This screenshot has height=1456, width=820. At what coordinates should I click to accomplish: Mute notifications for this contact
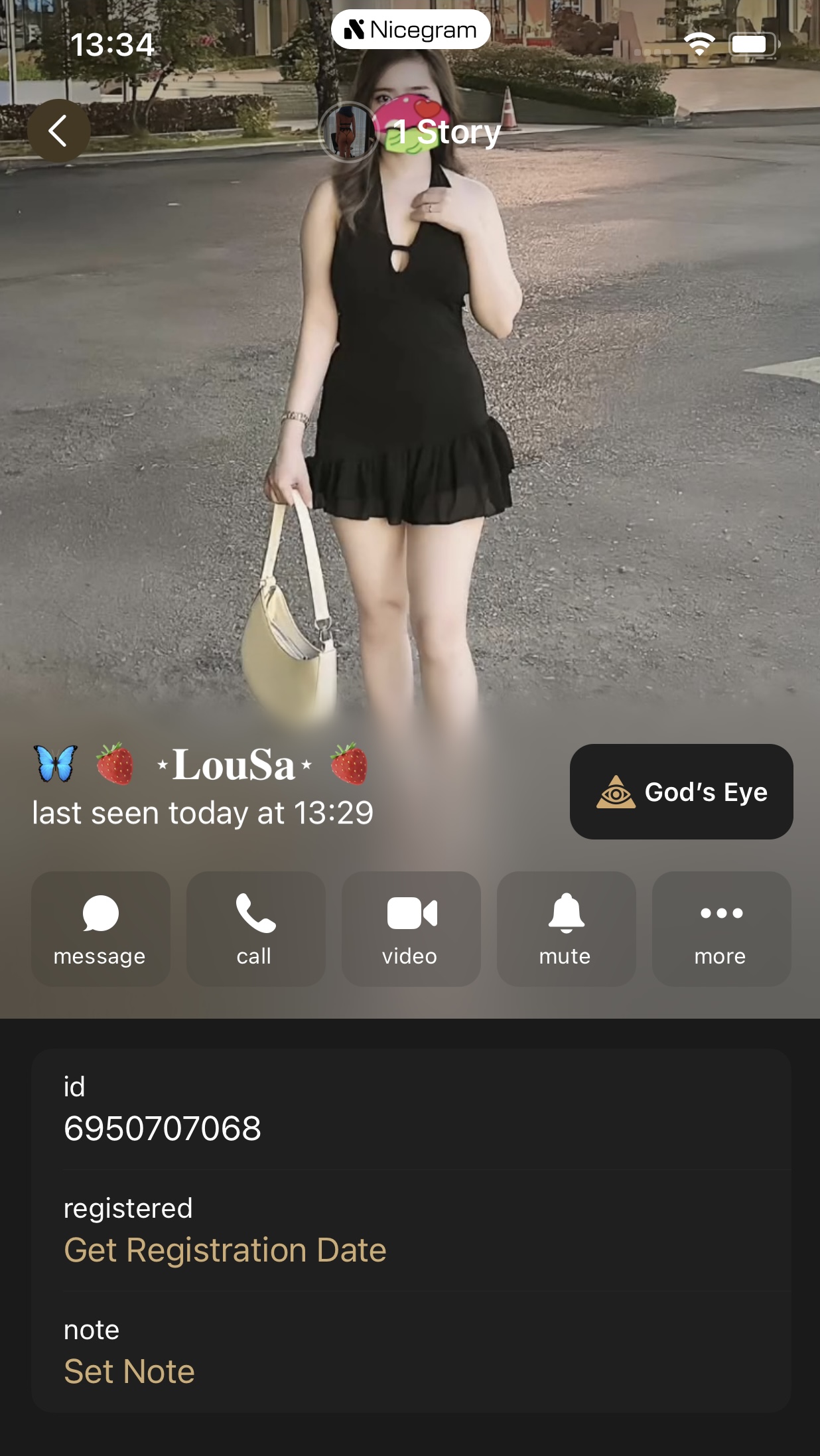pyautogui.click(x=566, y=928)
